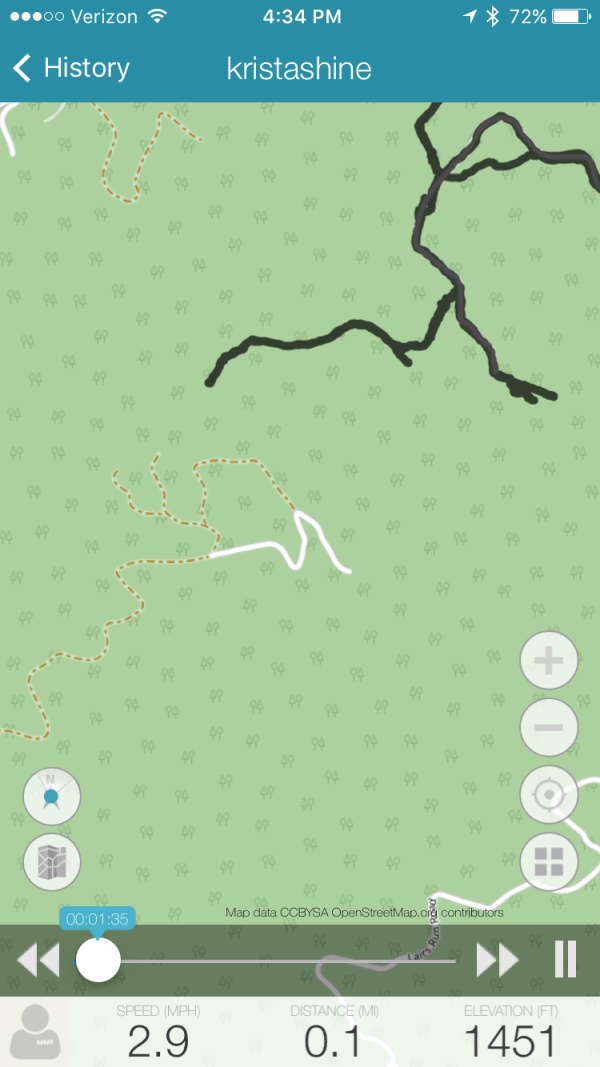The height and width of the screenshot is (1067, 600).
Task: Center map on current location
Action: pyautogui.click(x=549, y=796)
